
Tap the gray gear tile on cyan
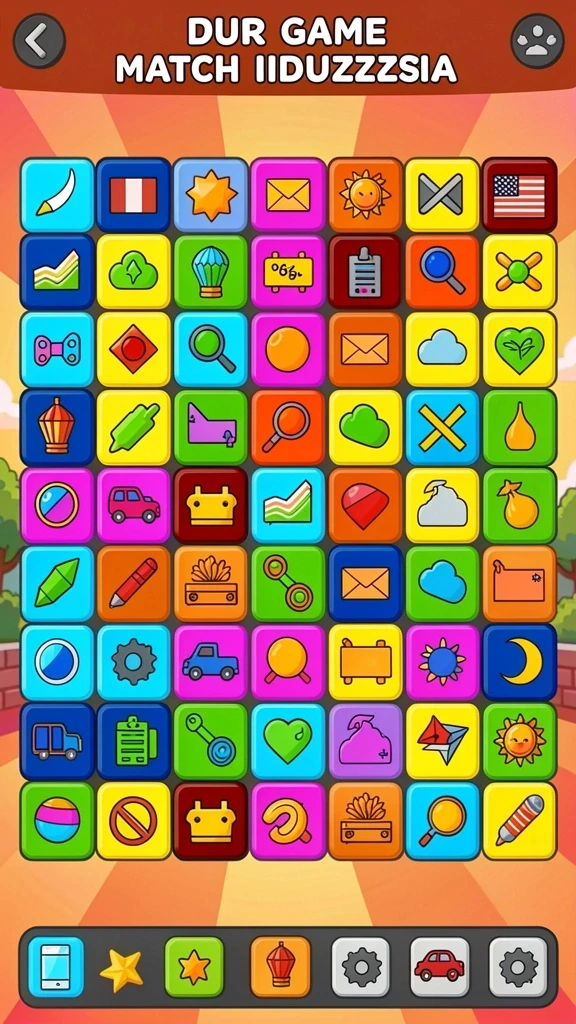134,662
